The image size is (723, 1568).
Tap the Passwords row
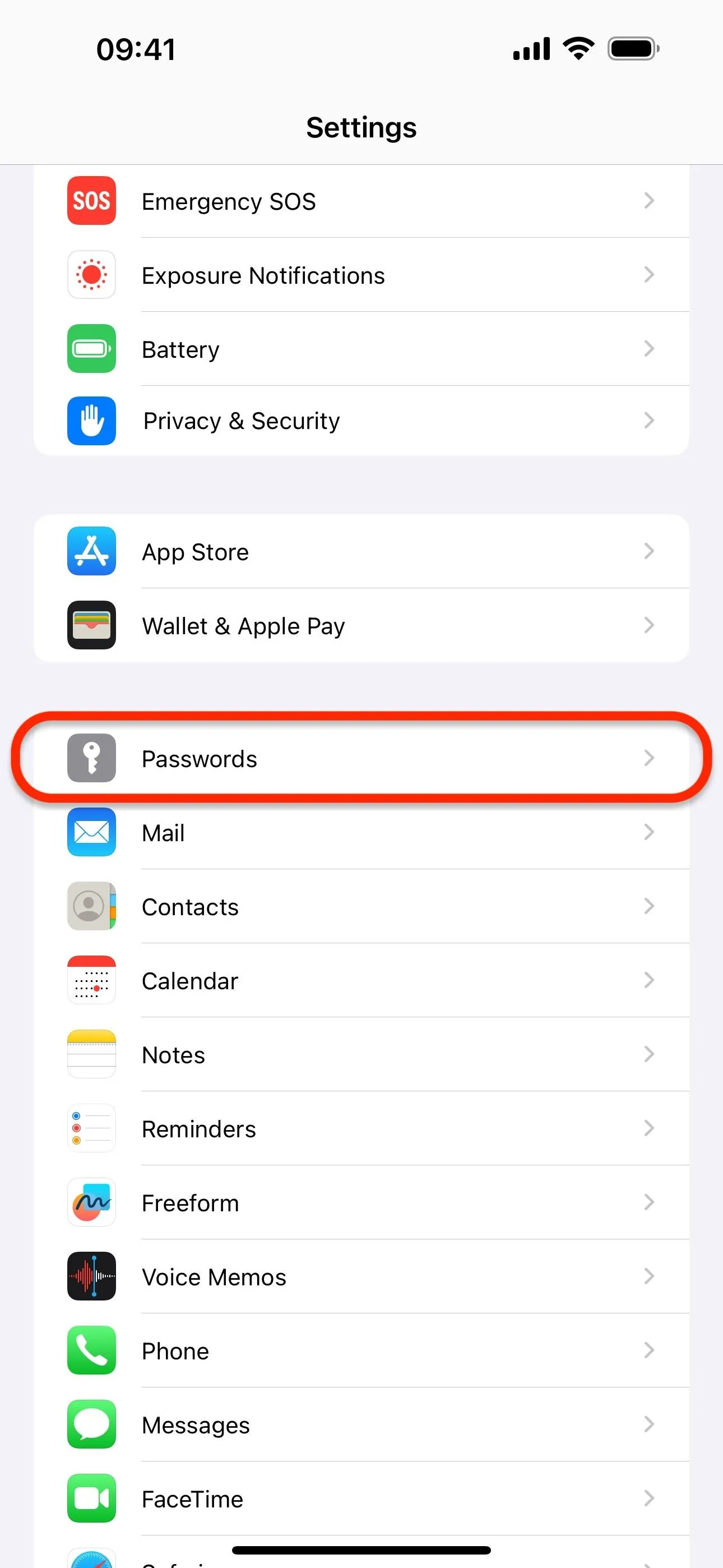click(361, 758)
